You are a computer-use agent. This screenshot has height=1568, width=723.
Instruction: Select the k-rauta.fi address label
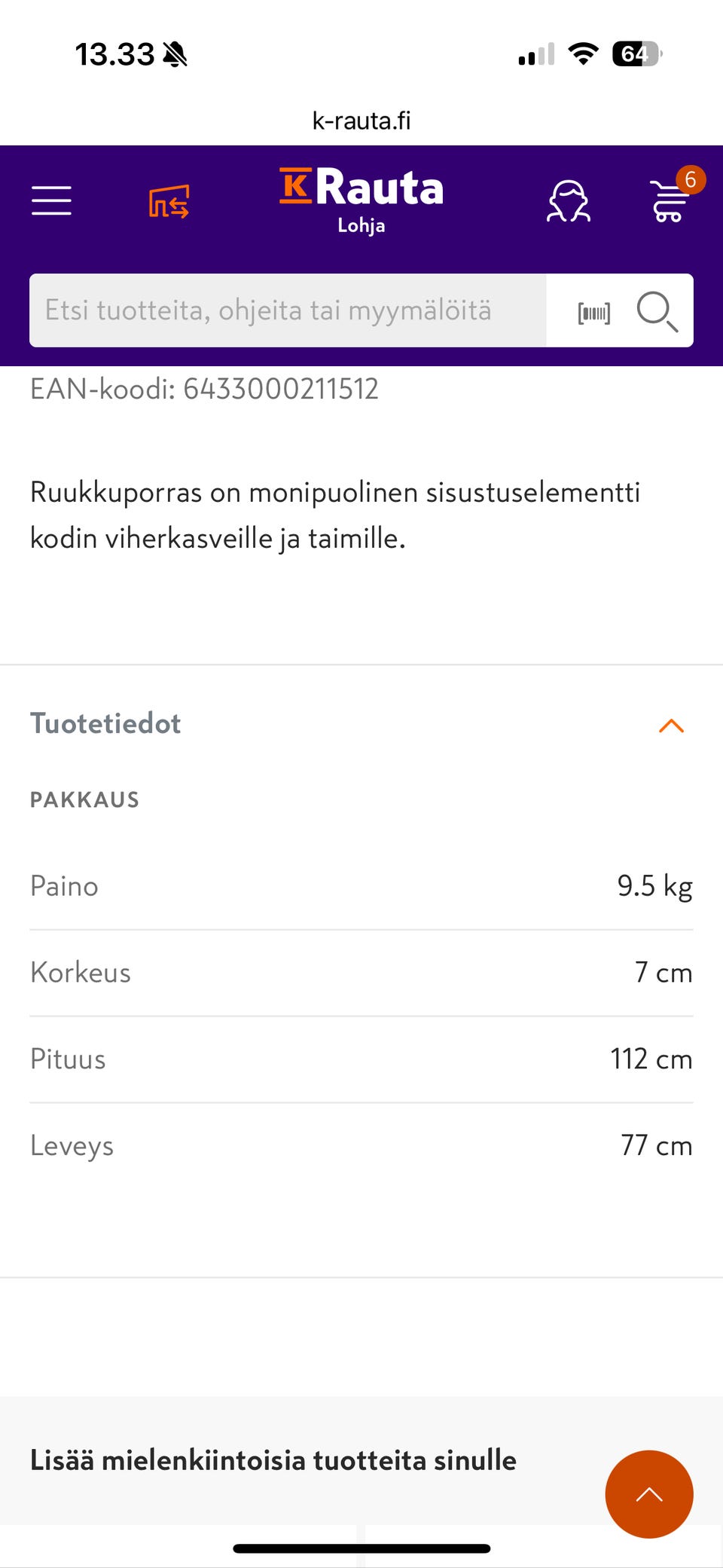click(361, 121)
